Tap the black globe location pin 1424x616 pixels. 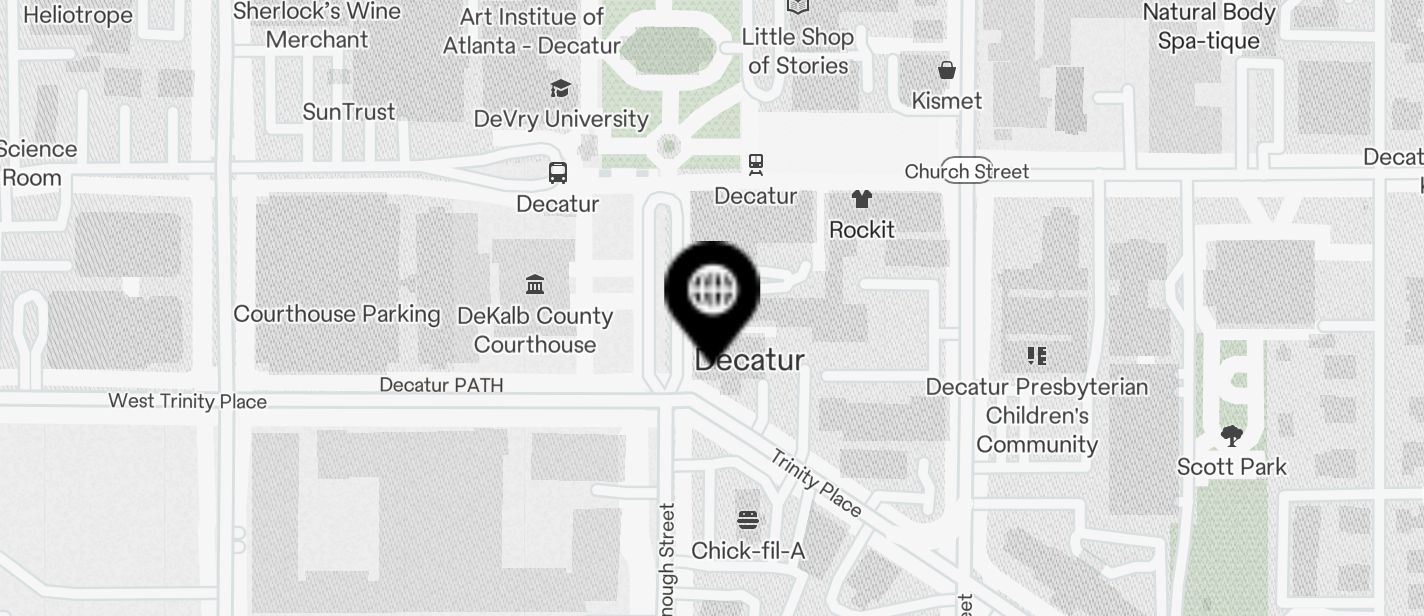coord(712,292)
